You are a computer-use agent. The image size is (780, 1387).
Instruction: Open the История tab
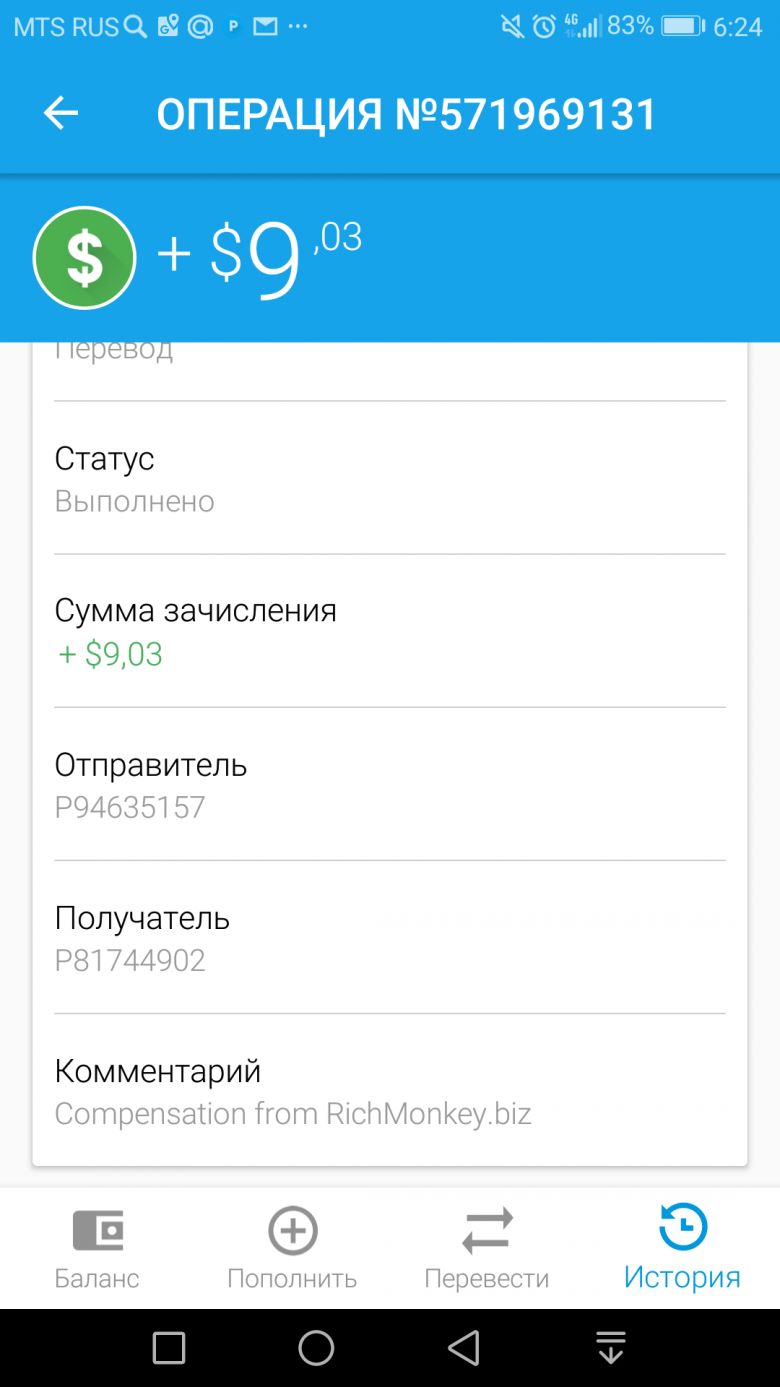click(x=682, y=1248)
